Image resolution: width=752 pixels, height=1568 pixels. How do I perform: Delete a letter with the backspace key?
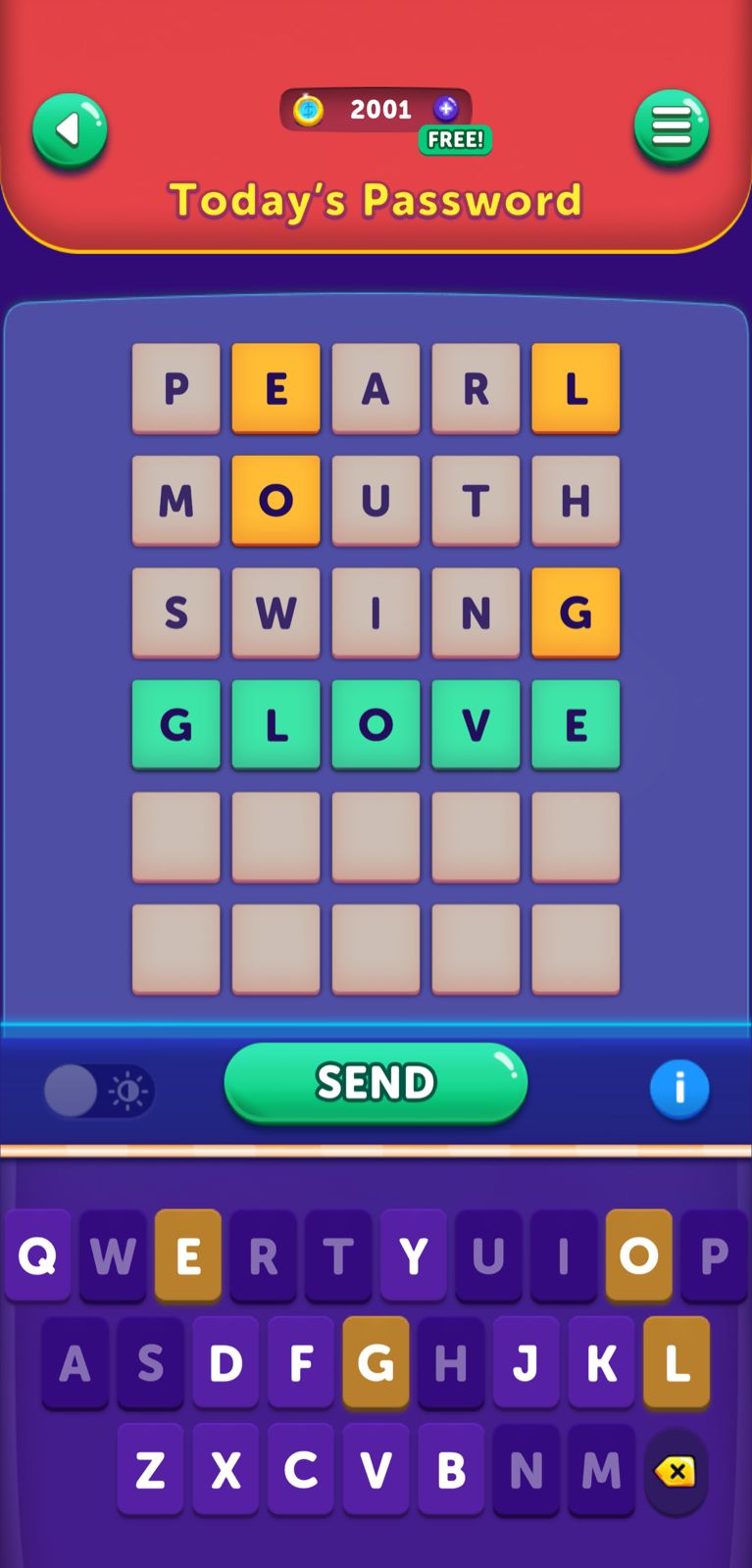click(676, 1471)
